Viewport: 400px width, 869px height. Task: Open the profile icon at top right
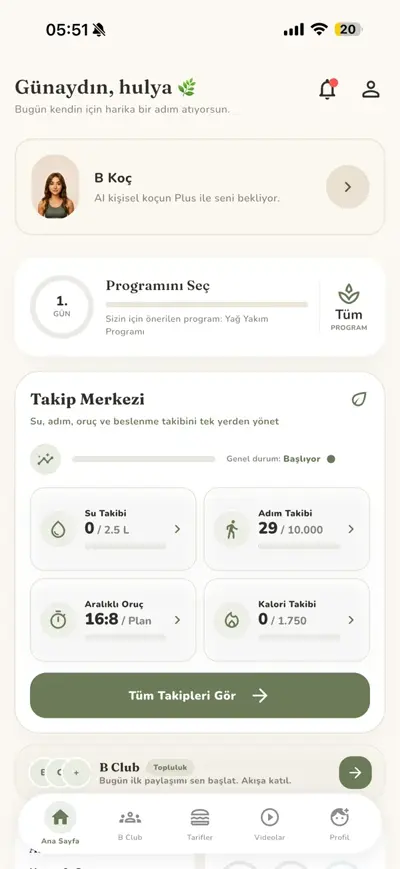tap(371, 89)
